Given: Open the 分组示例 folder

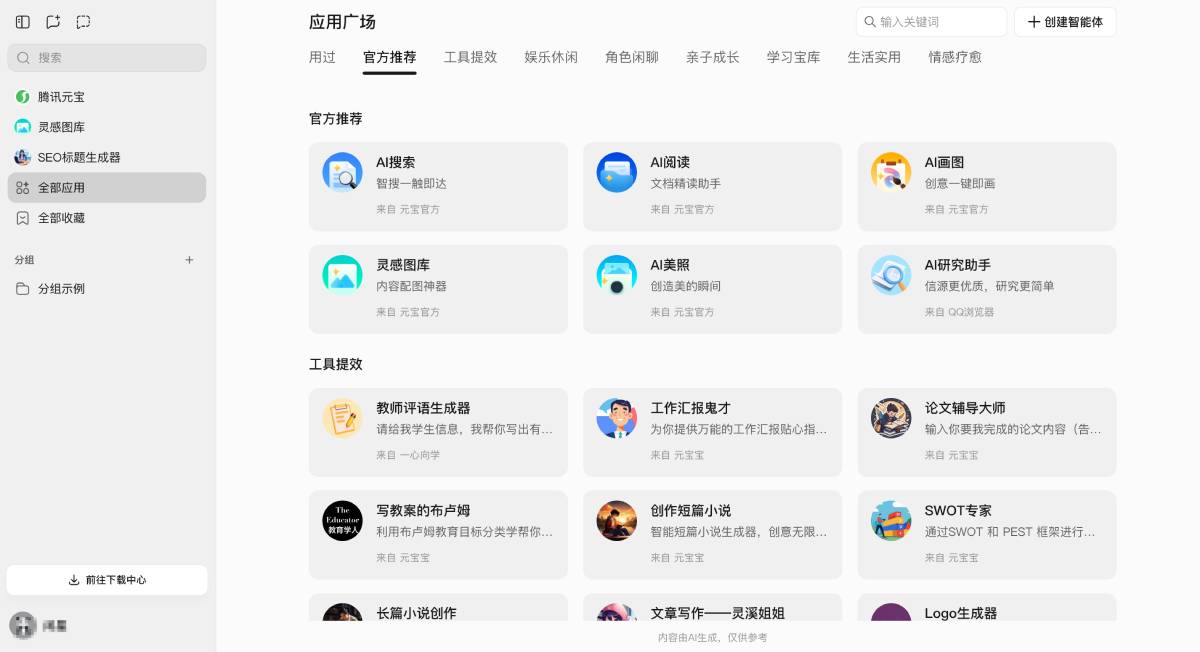Looking at the screenshot, I should pyautogui.click(x=61, y=289).
